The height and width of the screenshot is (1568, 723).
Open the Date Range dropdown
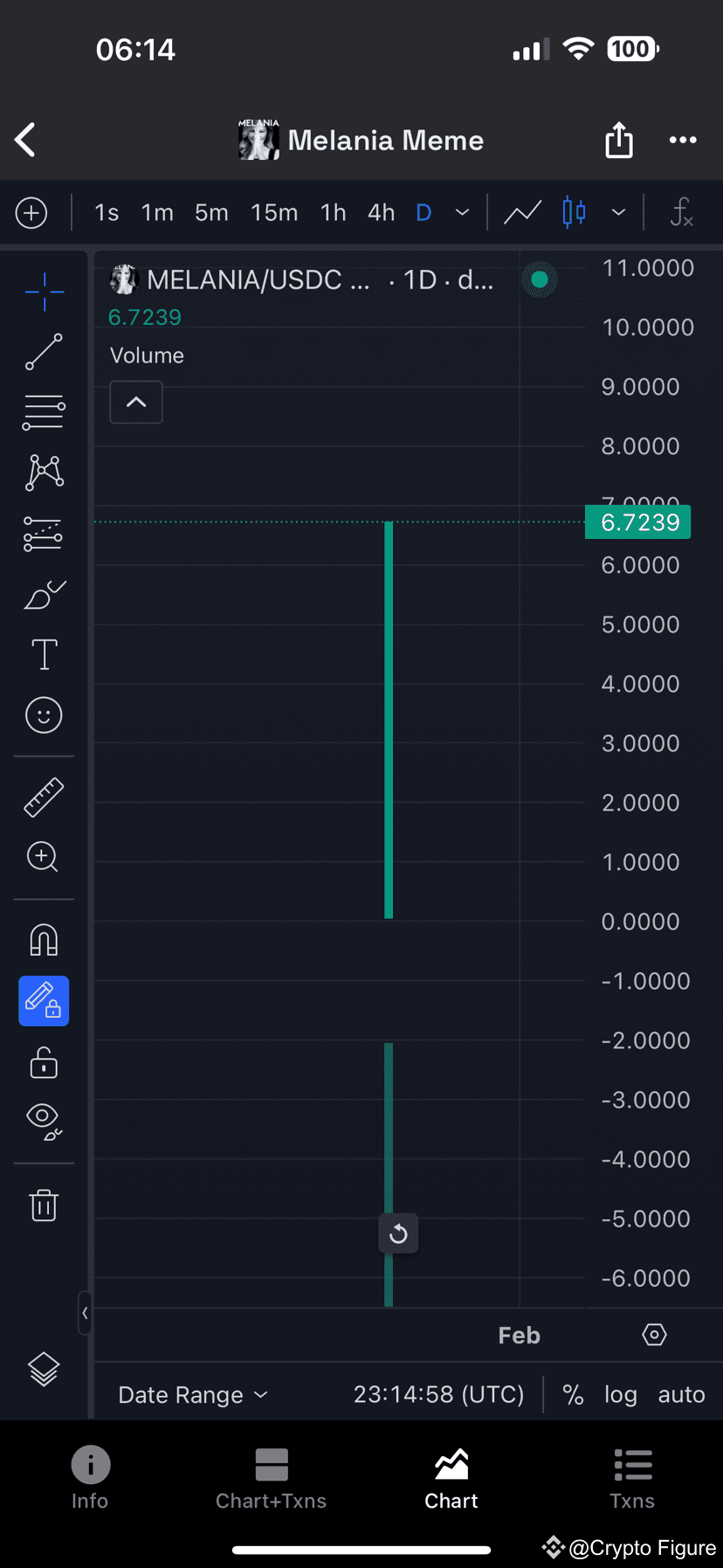[x=193, y=1395]
